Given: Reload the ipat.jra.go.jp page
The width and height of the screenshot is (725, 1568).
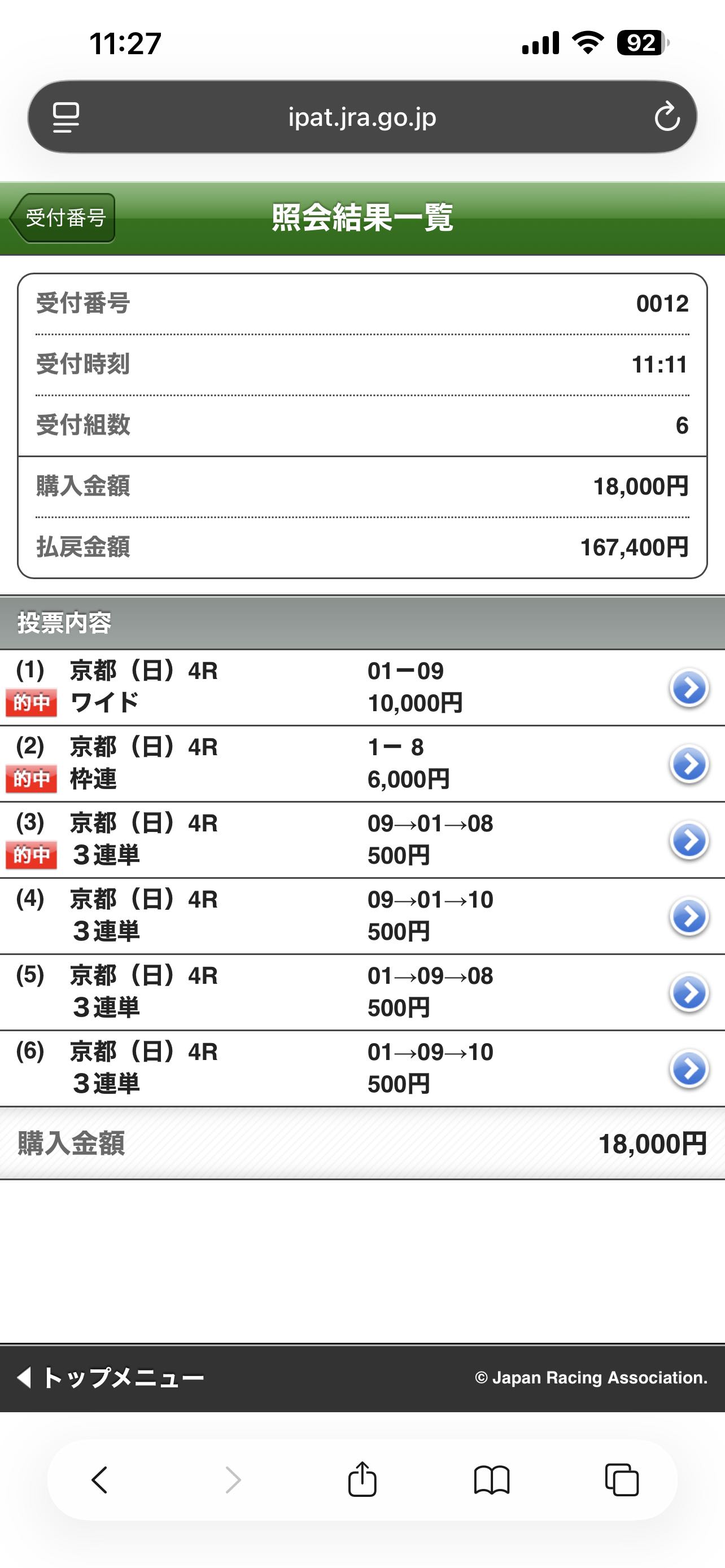Looking at the screenshot, I should point(667,116).
